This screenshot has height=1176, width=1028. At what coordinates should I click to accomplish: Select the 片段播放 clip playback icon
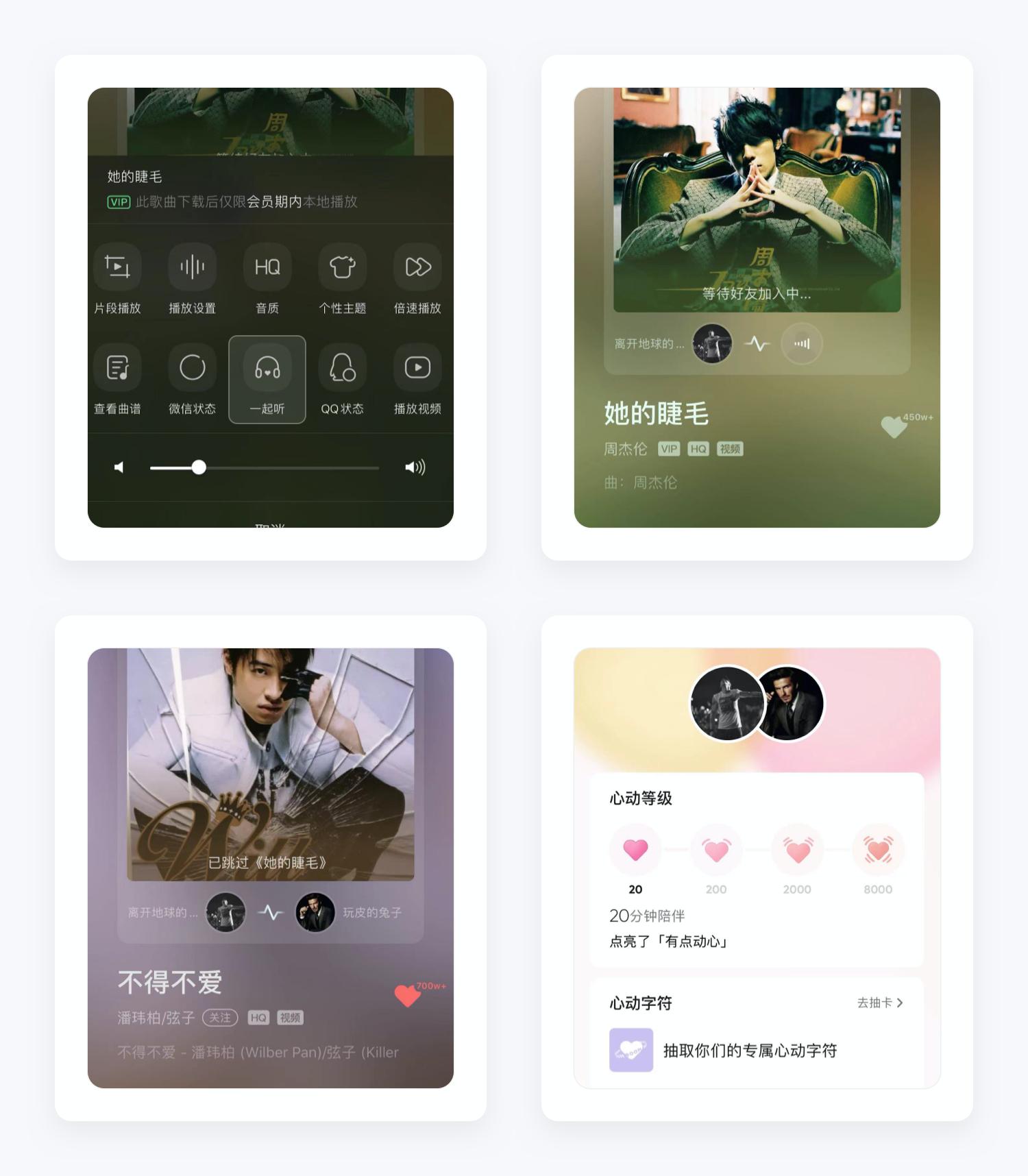118,268
